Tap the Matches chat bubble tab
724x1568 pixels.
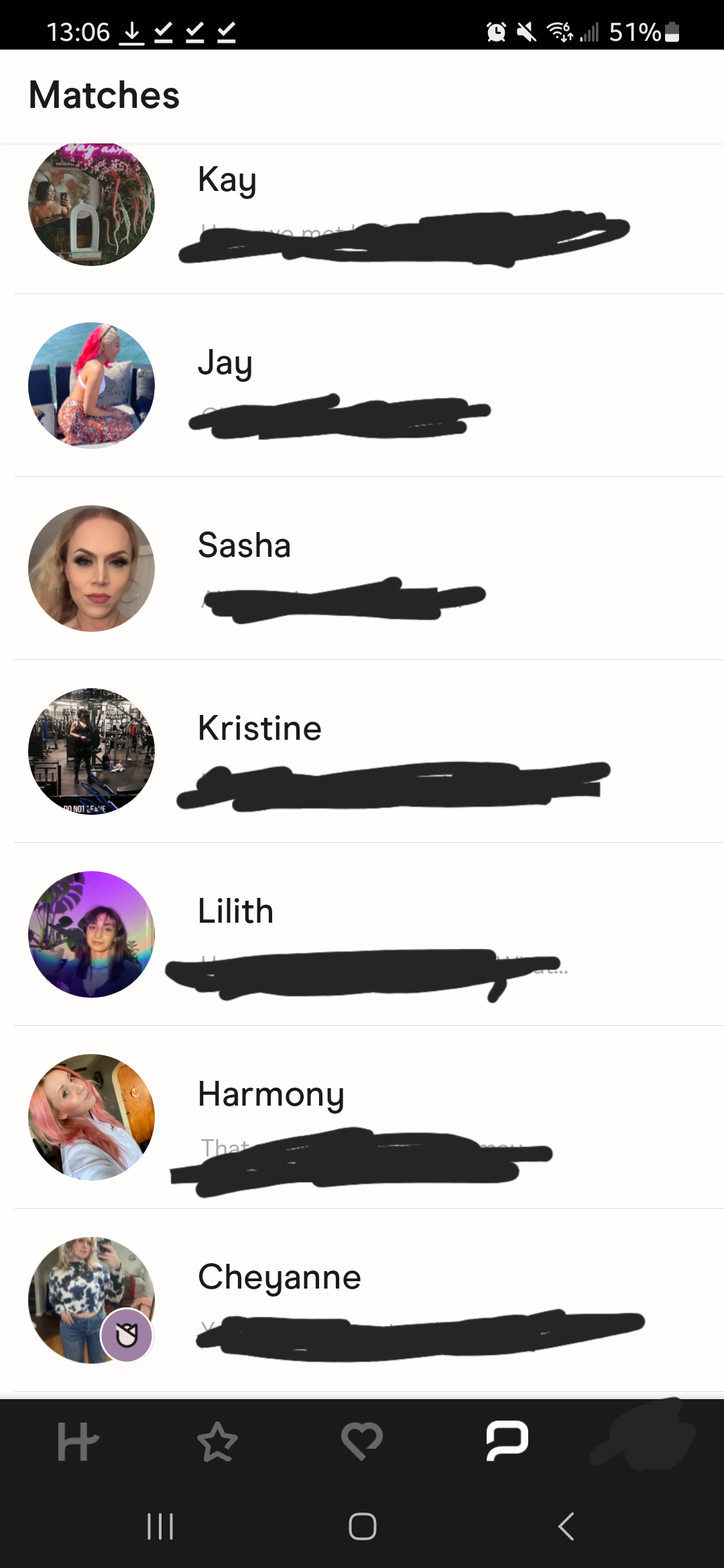point(507,1442)
